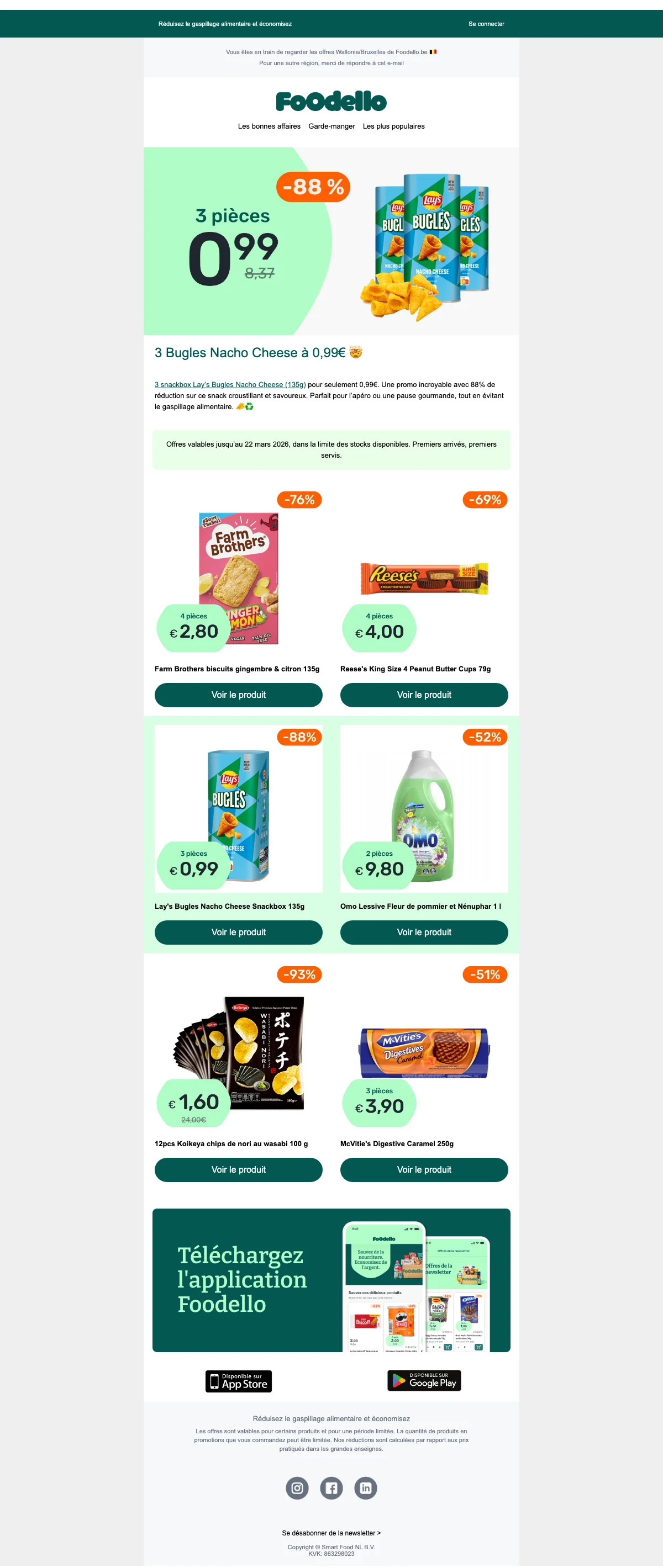View the Omo Lessive product

424,933
